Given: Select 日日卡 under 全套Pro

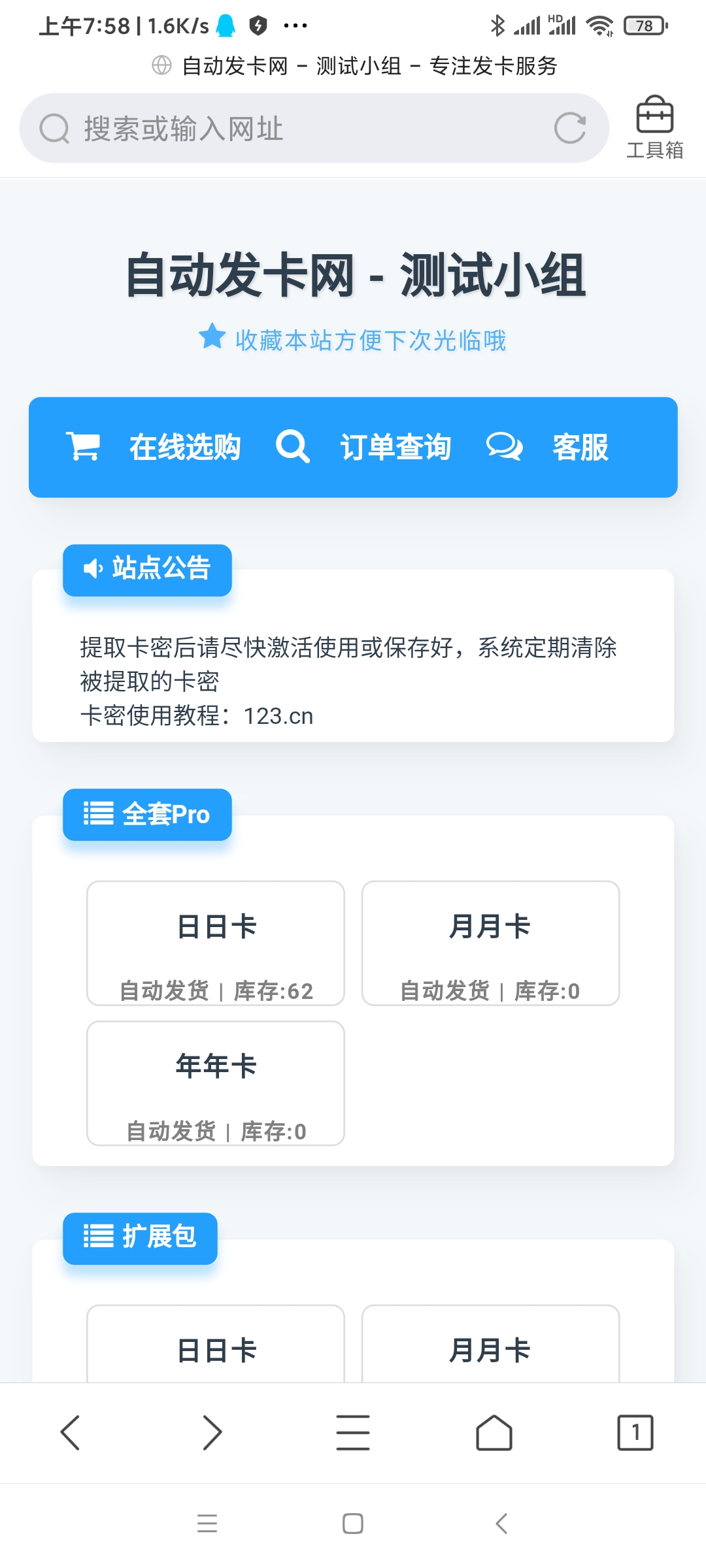Looking at the screenshot, I should 216,943.
